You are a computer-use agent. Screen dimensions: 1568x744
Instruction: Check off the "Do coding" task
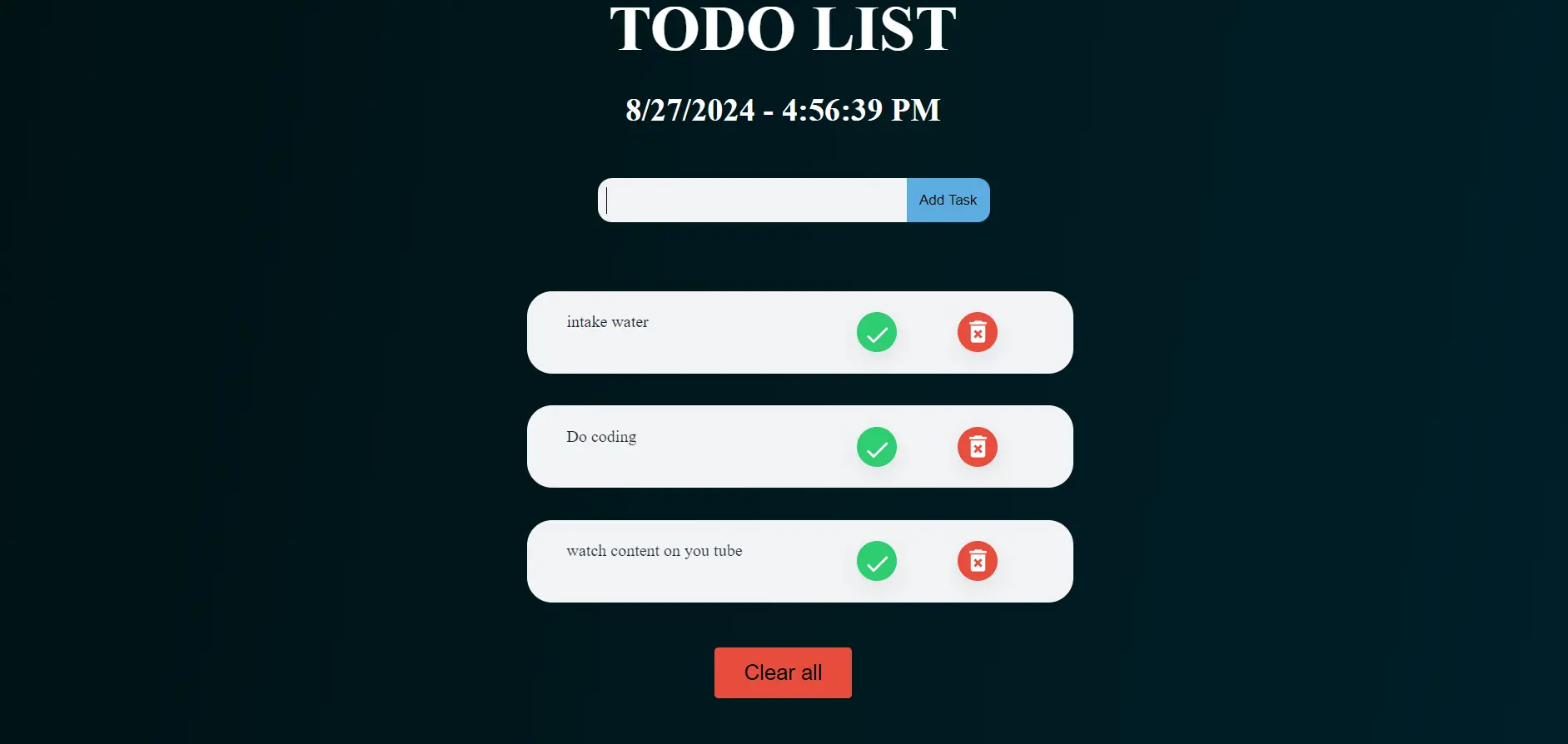pyautogui.click(x=877, y=448)
